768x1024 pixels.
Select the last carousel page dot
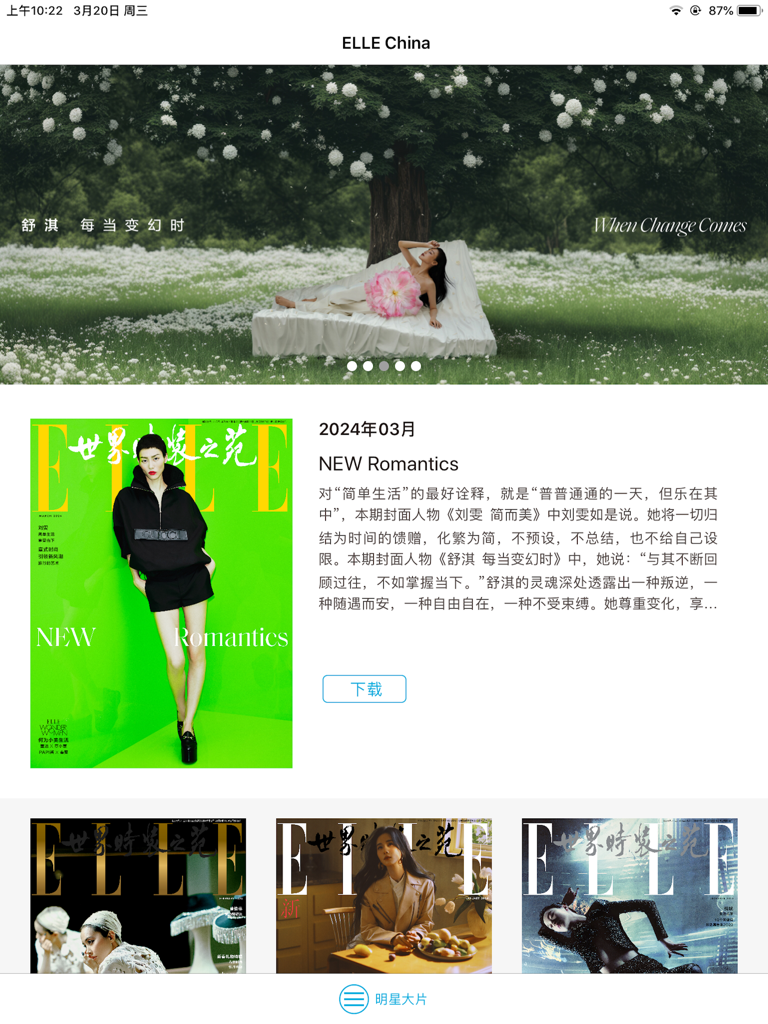(x=416, y=366)
